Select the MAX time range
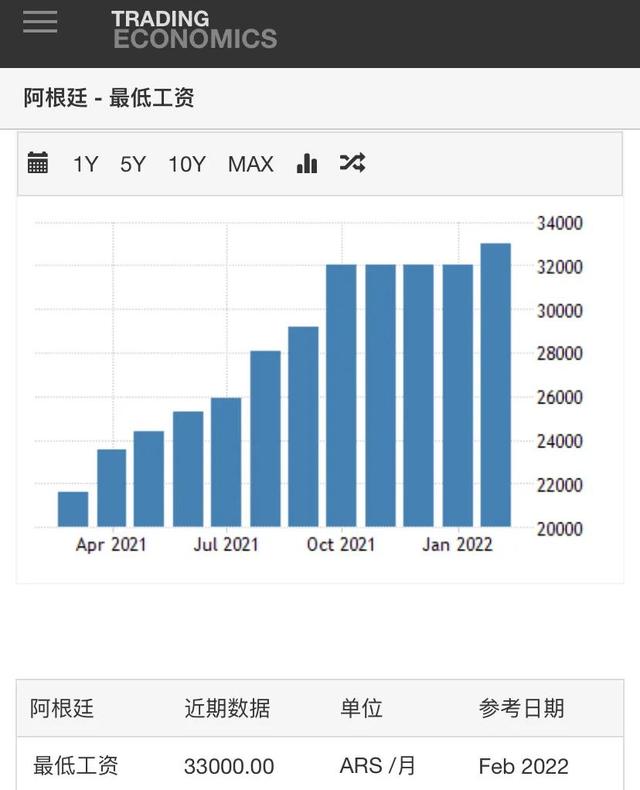 click(250, 164)
